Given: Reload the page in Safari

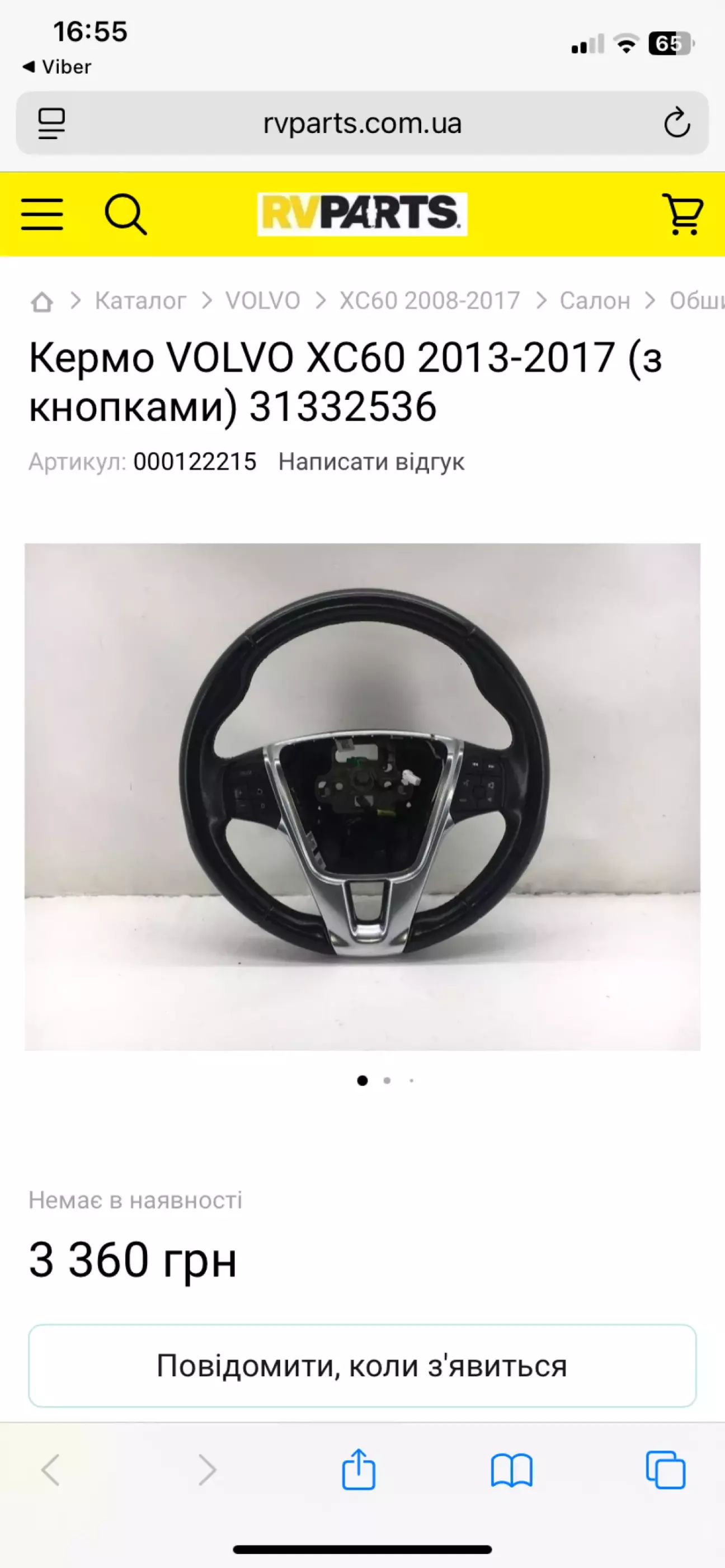Looking at the screenshot, I should (x=676, y=123).
